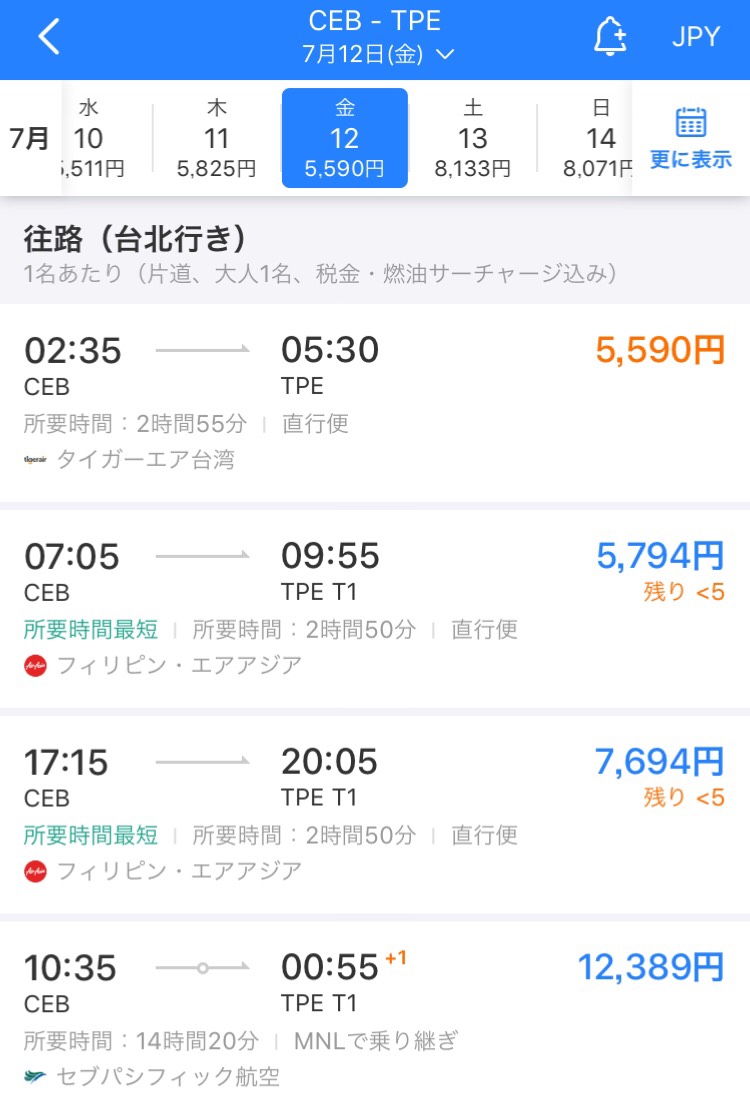Switch to the 木 11 date tab

217,137
